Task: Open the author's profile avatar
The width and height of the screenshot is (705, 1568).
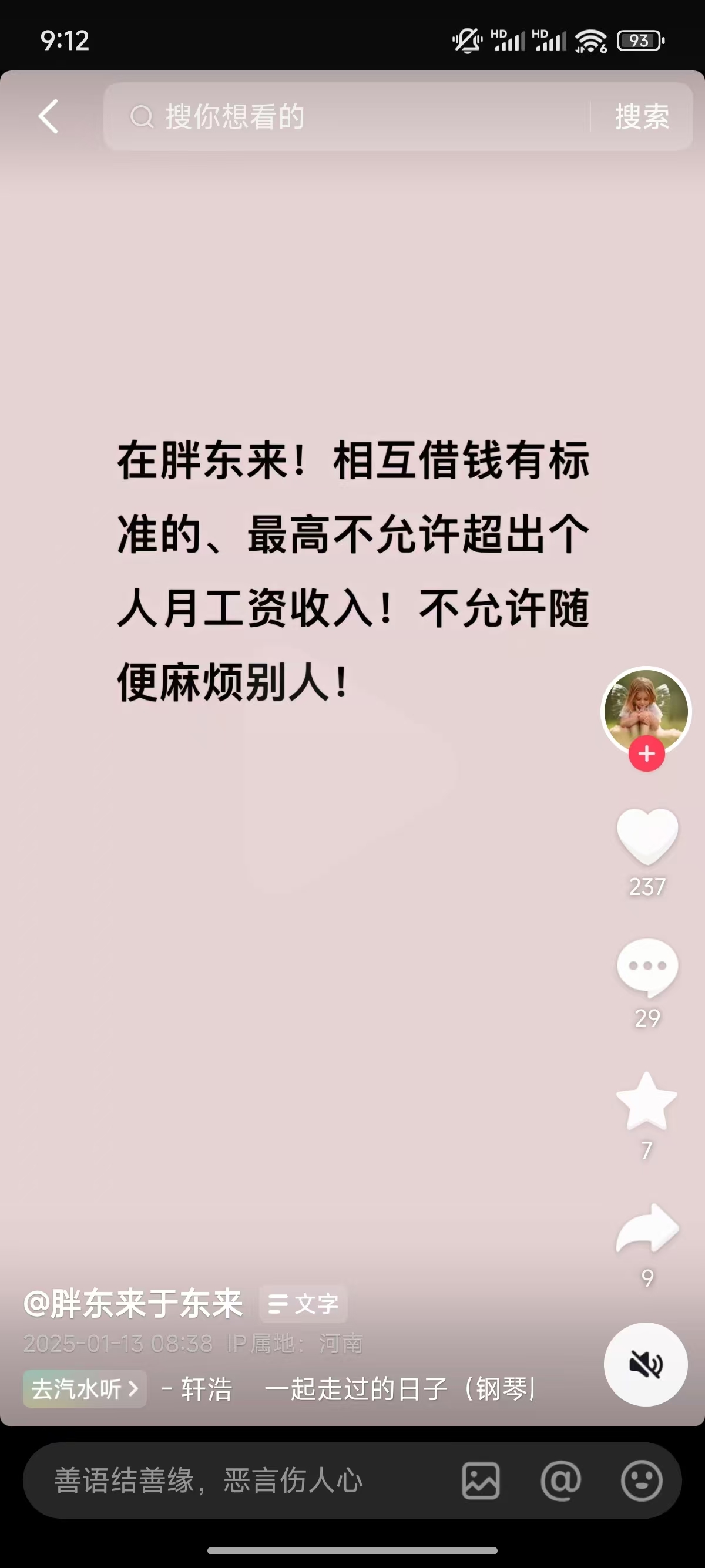Action: [x=646, y=711]
